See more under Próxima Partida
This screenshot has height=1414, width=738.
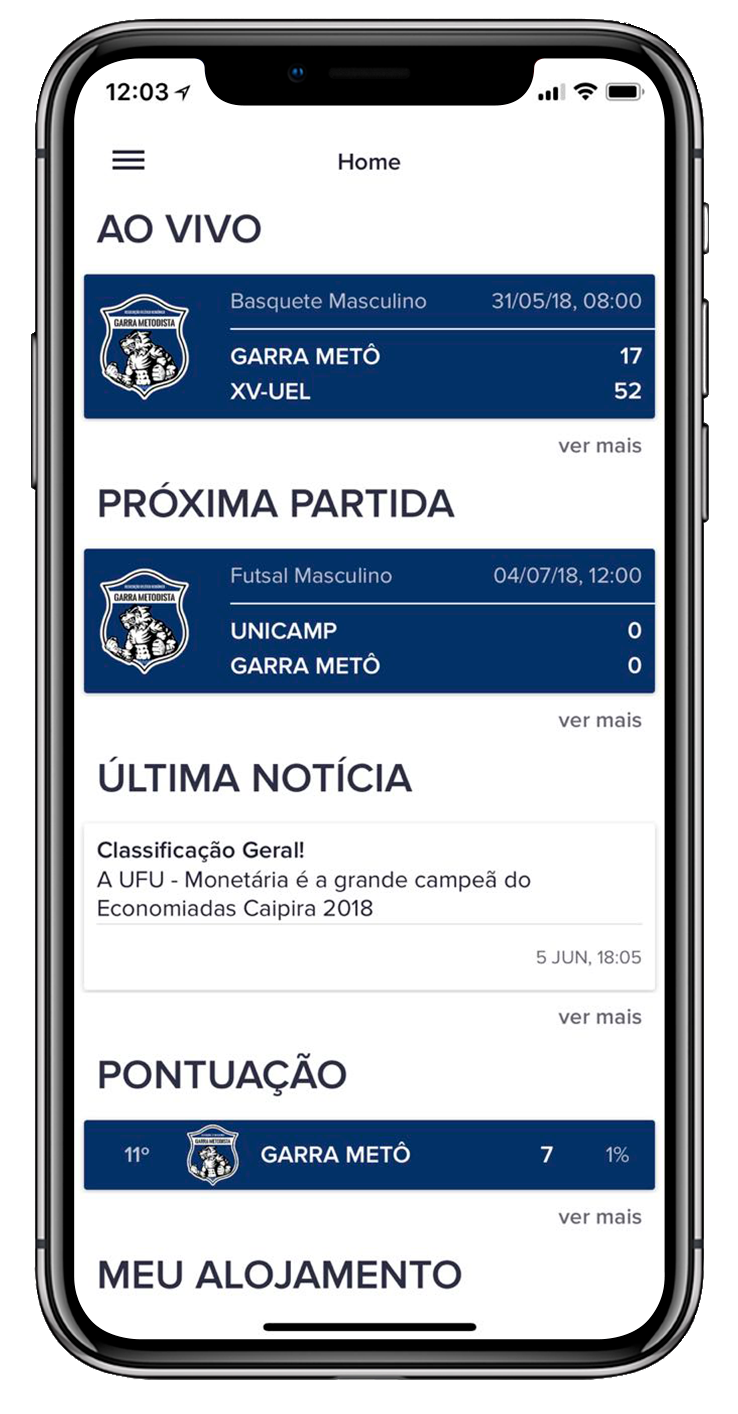[599, 720]
